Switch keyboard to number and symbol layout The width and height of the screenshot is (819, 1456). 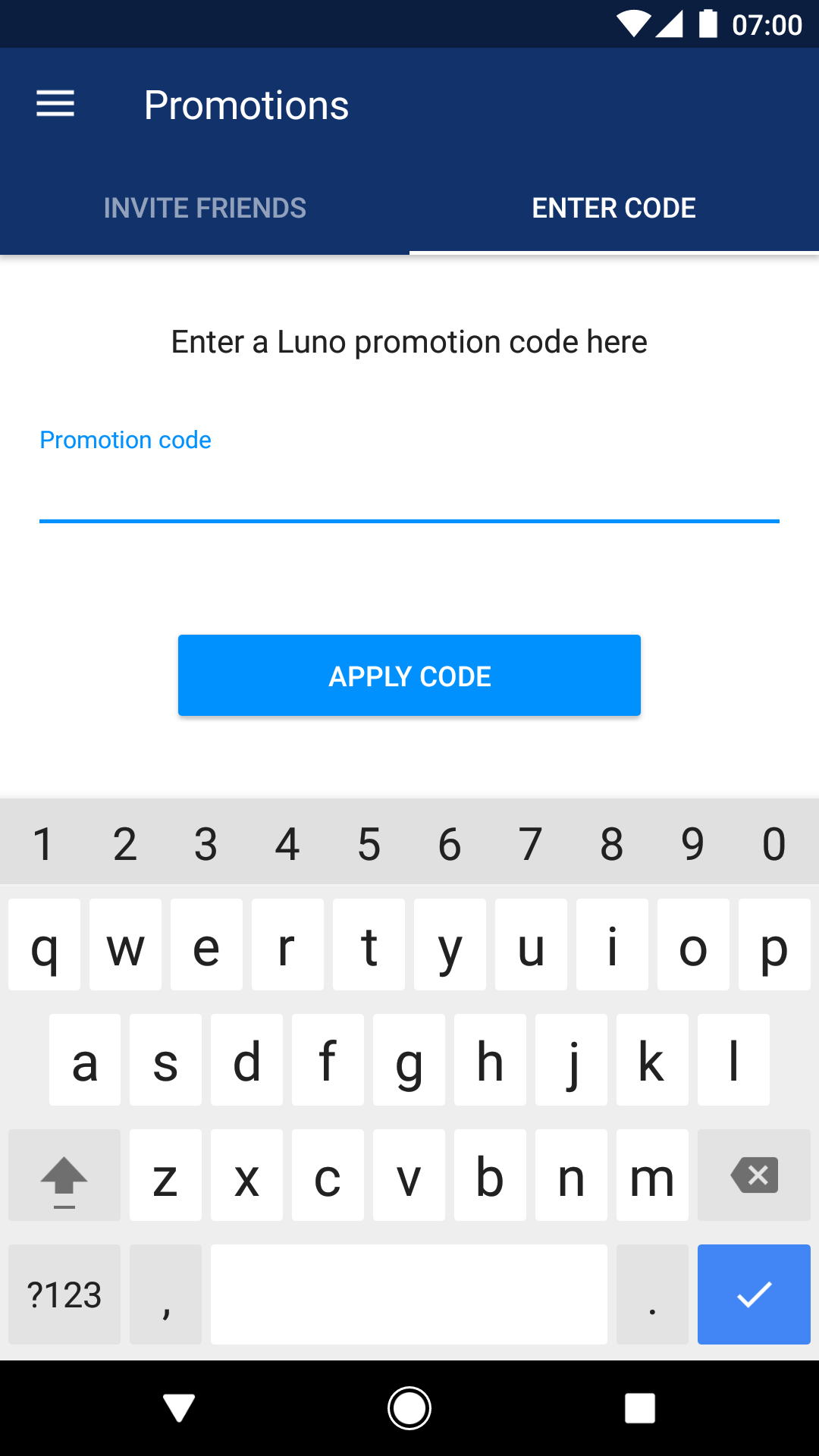64,1294
